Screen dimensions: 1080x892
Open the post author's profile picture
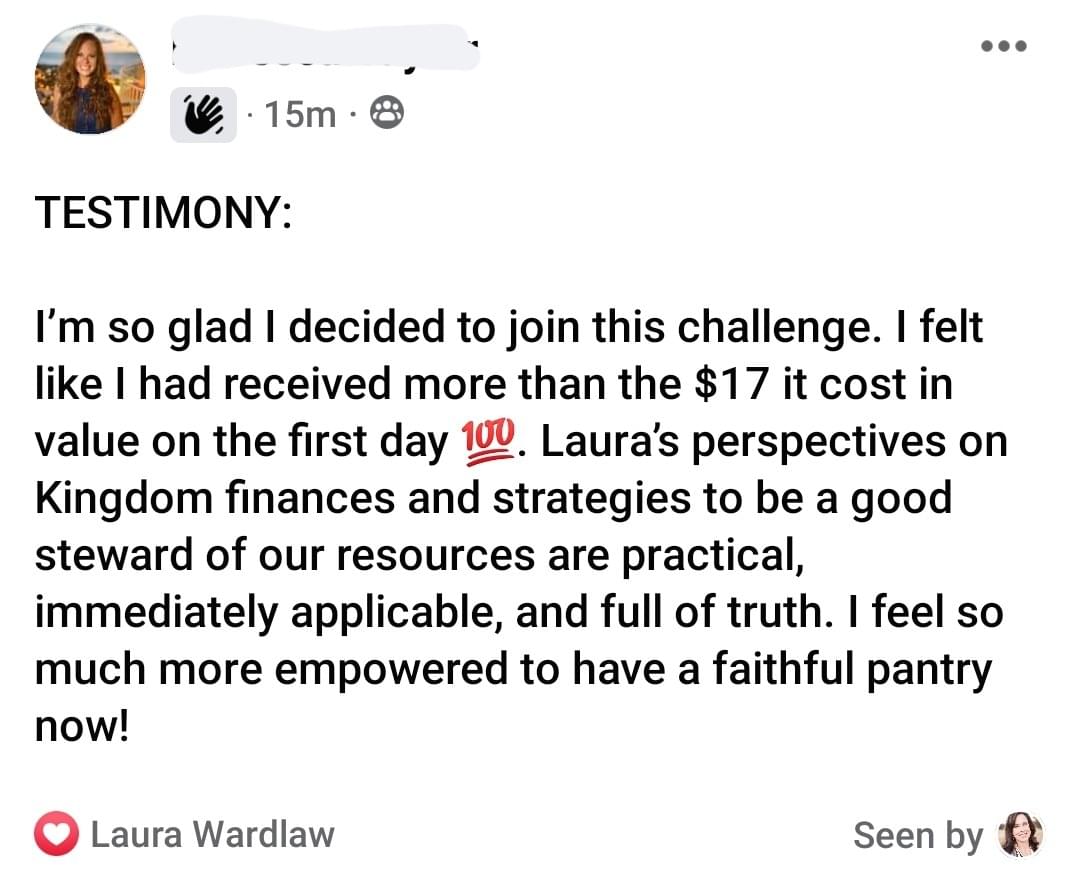pos(90,79)
